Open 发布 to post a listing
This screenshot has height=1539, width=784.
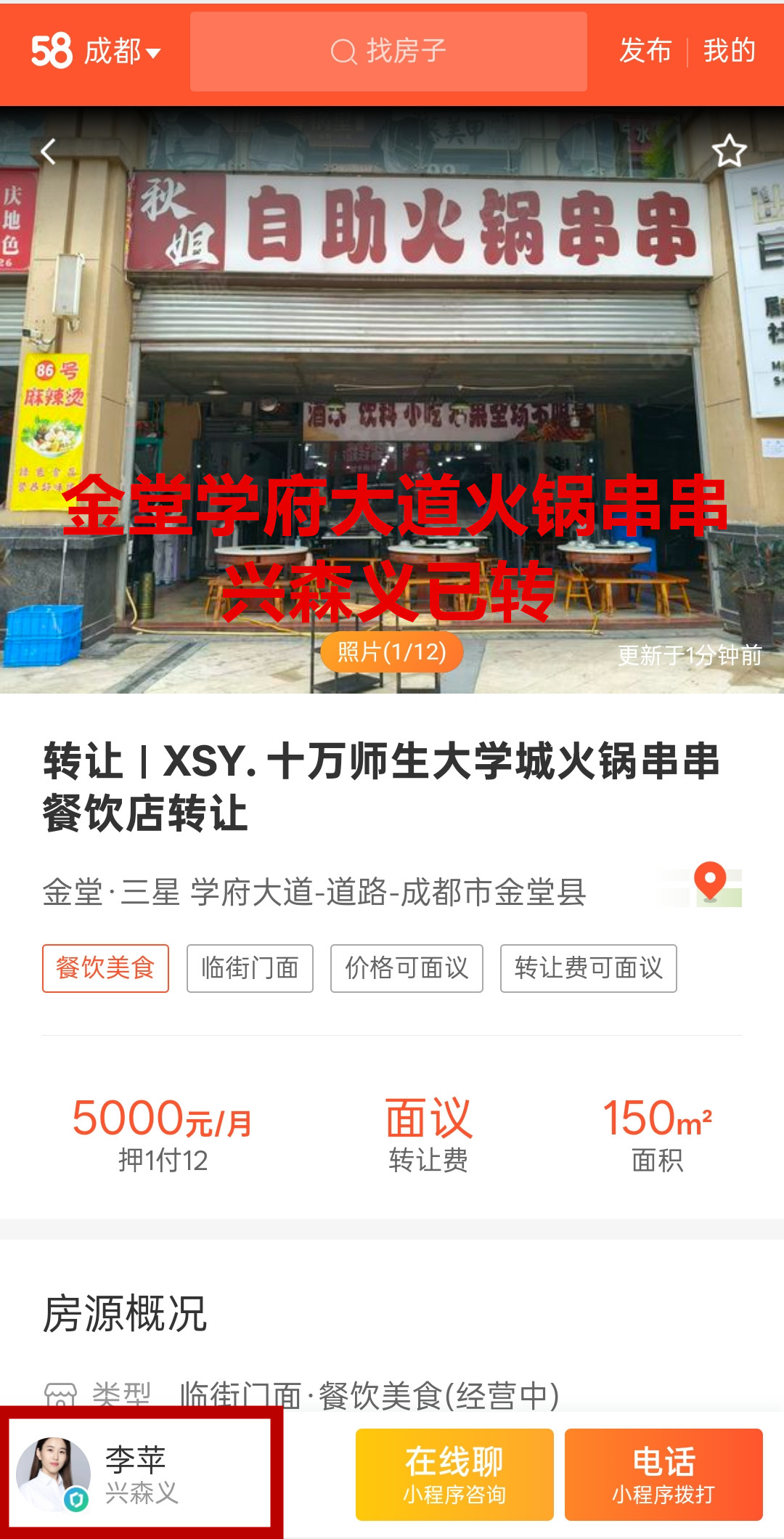(x=645, y=52)
